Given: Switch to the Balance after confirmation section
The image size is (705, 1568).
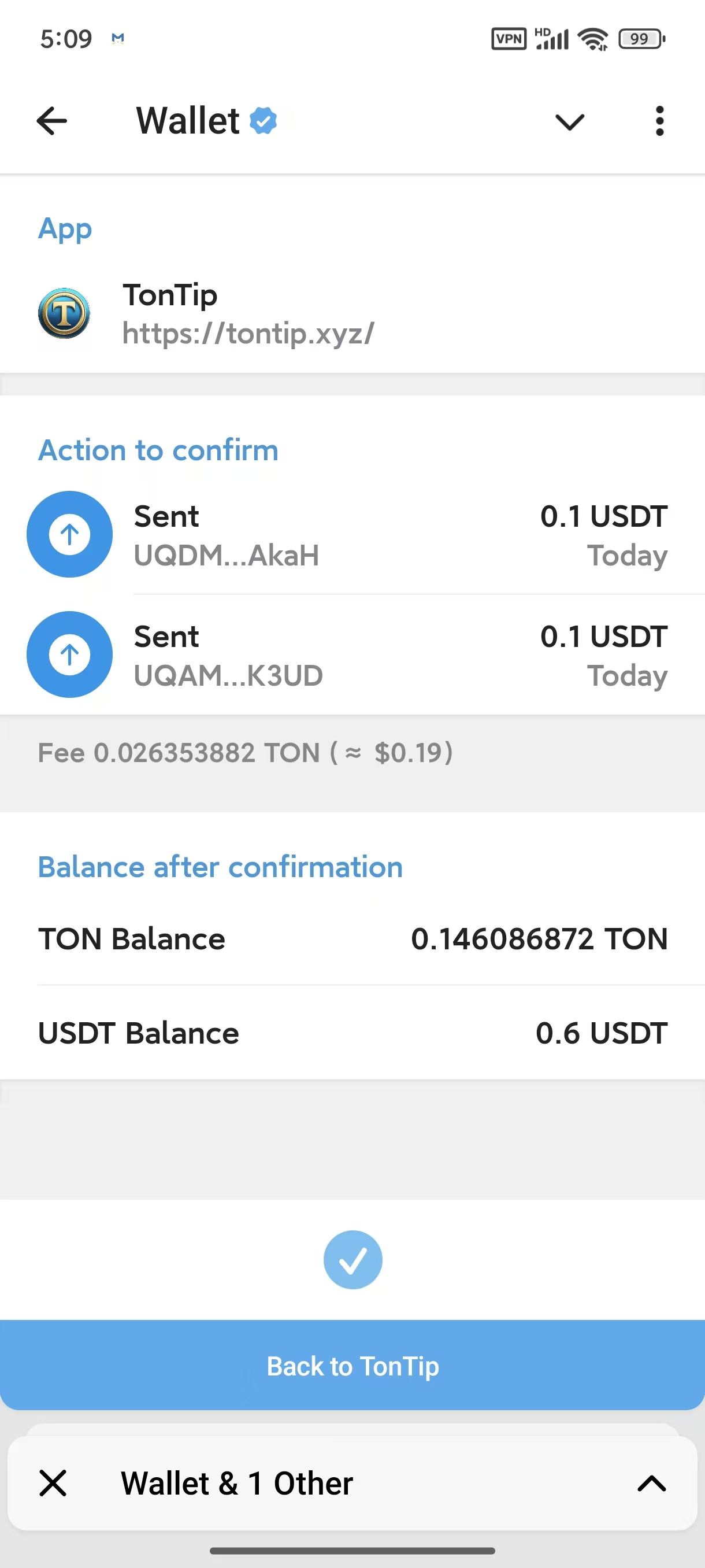Looking at the screenshot, I should tap(220, 867).
